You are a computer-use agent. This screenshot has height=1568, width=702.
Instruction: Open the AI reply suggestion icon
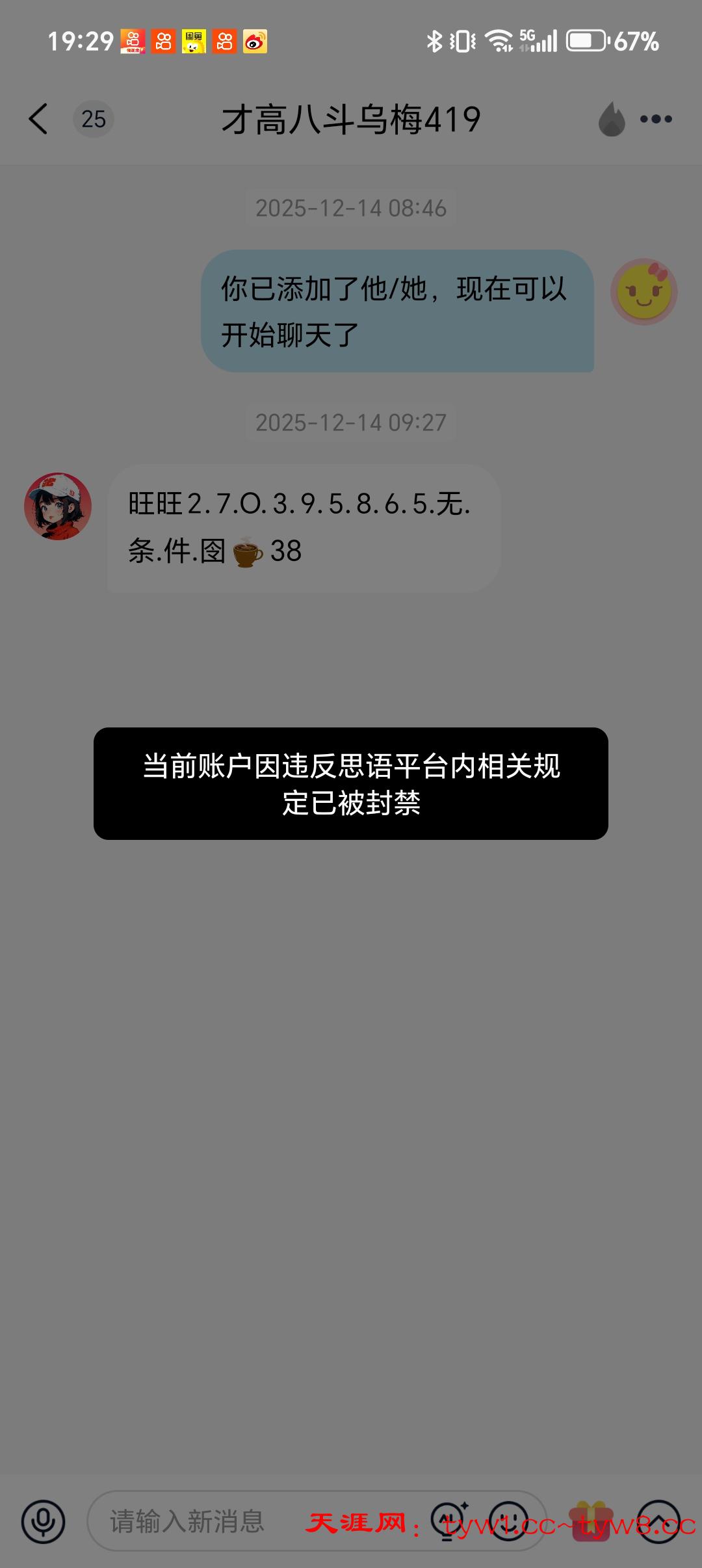coord(450,1521)
